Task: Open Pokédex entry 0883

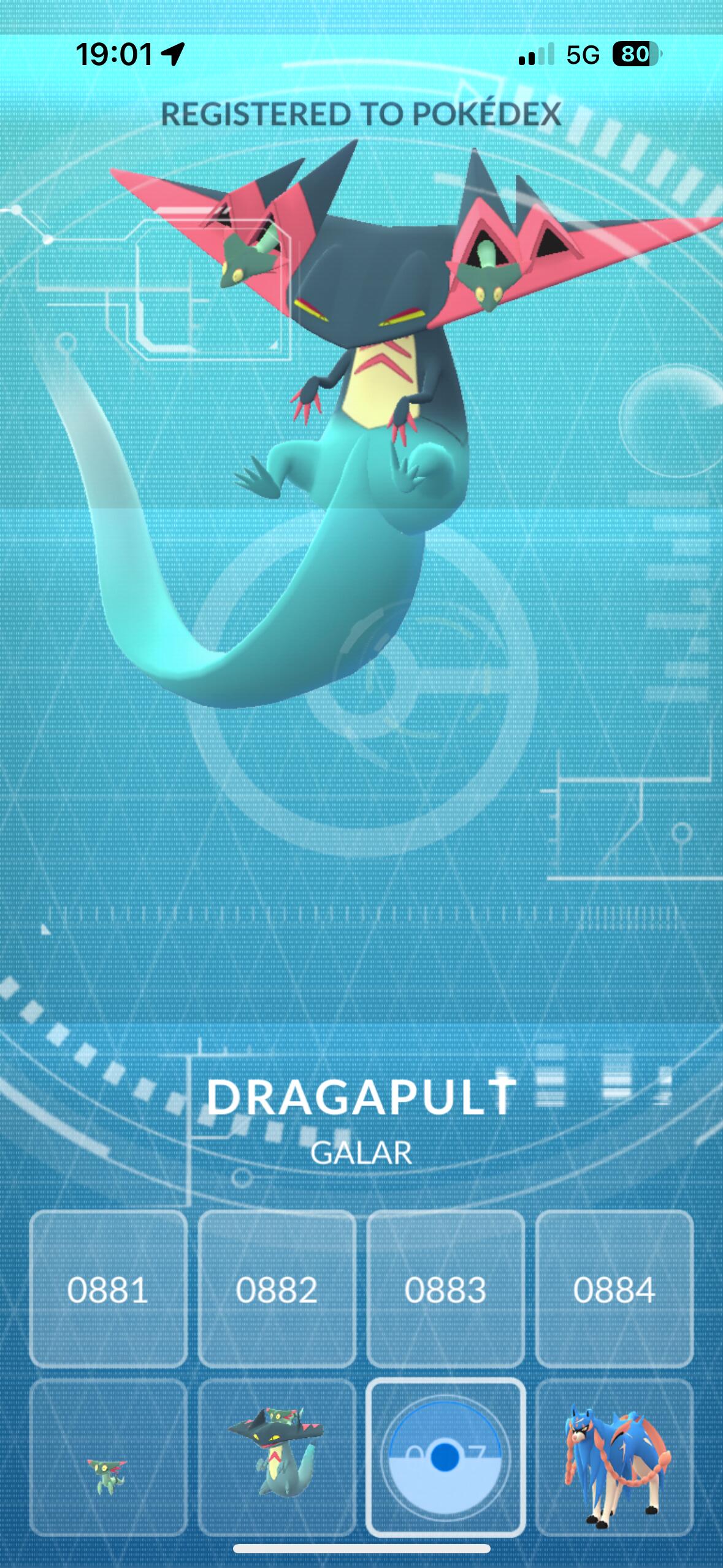Action: (x=446, y=1288)
